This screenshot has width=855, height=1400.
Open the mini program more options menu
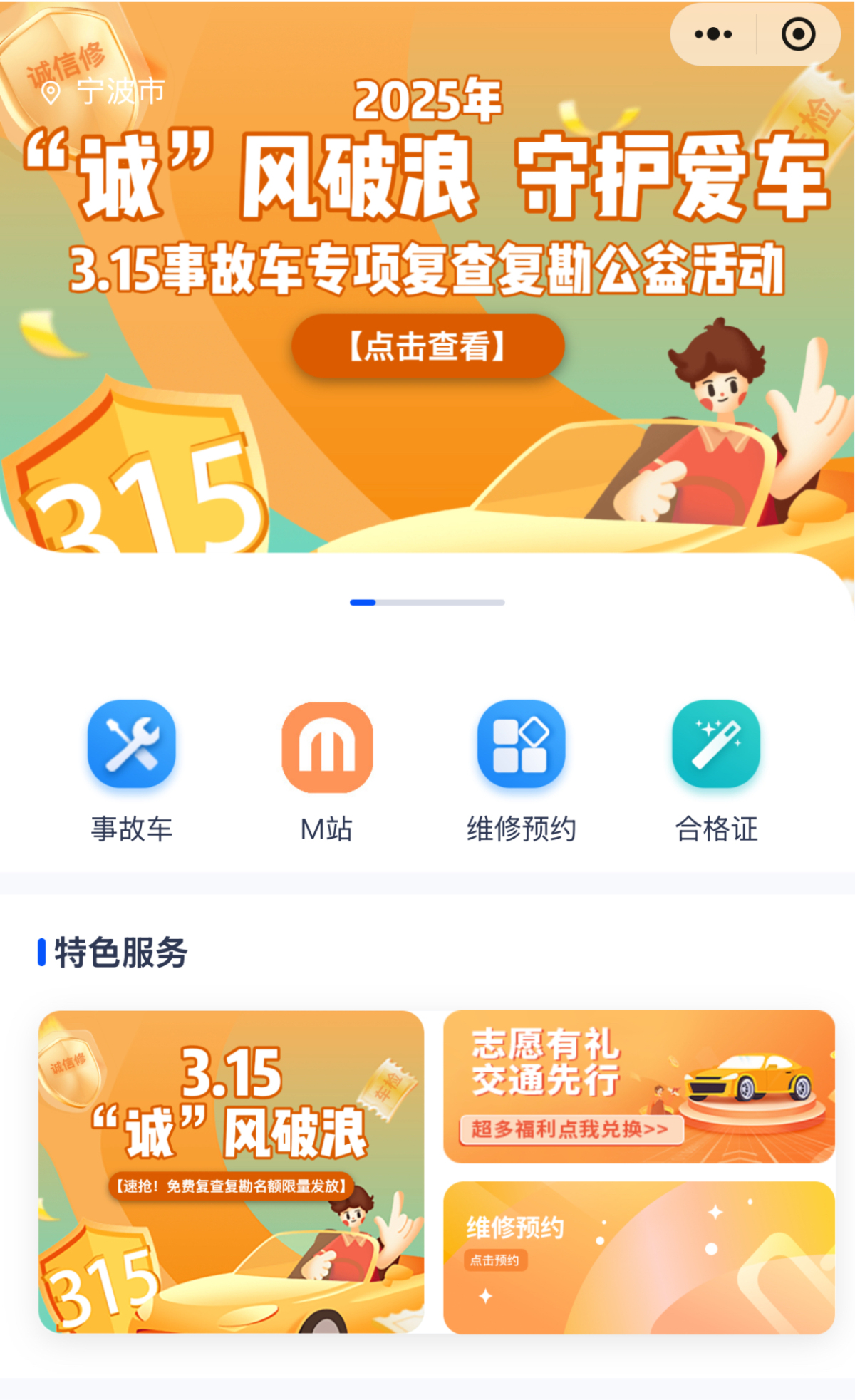[712, 34]
